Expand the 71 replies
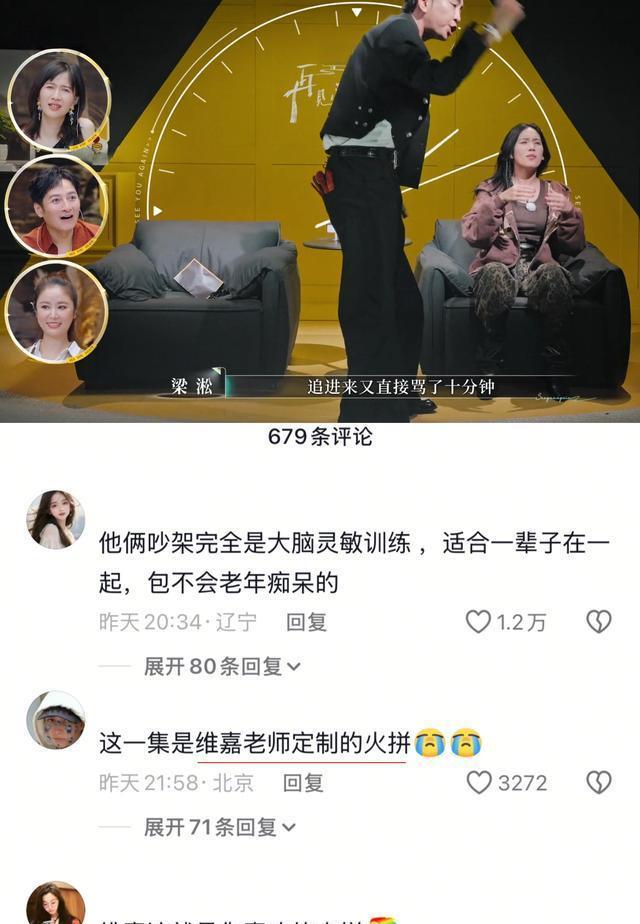 click(x=220, y=827)
